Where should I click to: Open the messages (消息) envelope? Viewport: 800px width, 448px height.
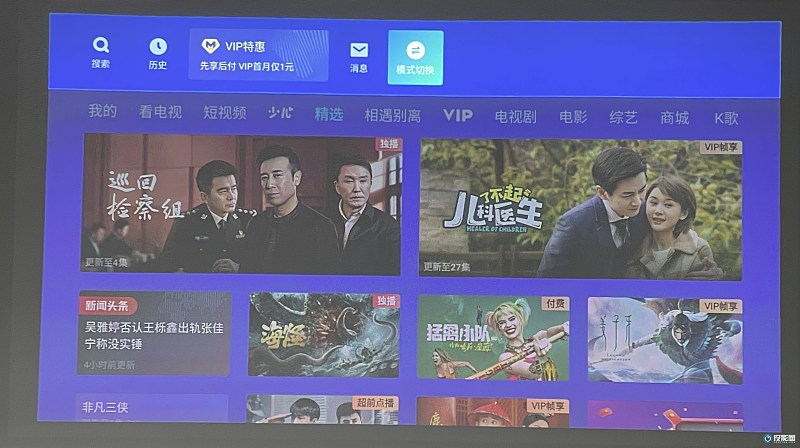[358, 56]
